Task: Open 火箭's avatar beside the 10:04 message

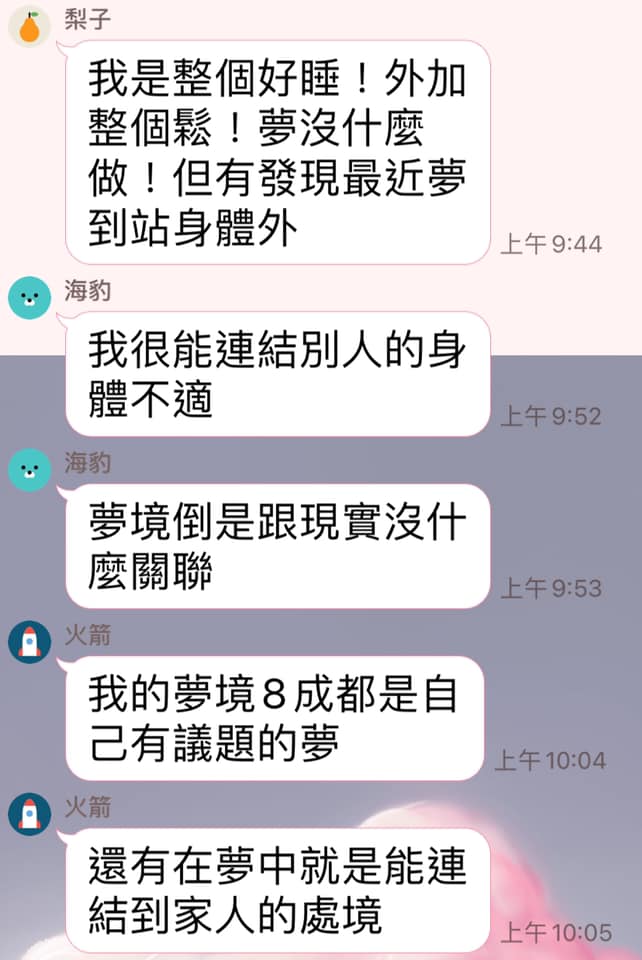Action: click(x=30, y=642)
